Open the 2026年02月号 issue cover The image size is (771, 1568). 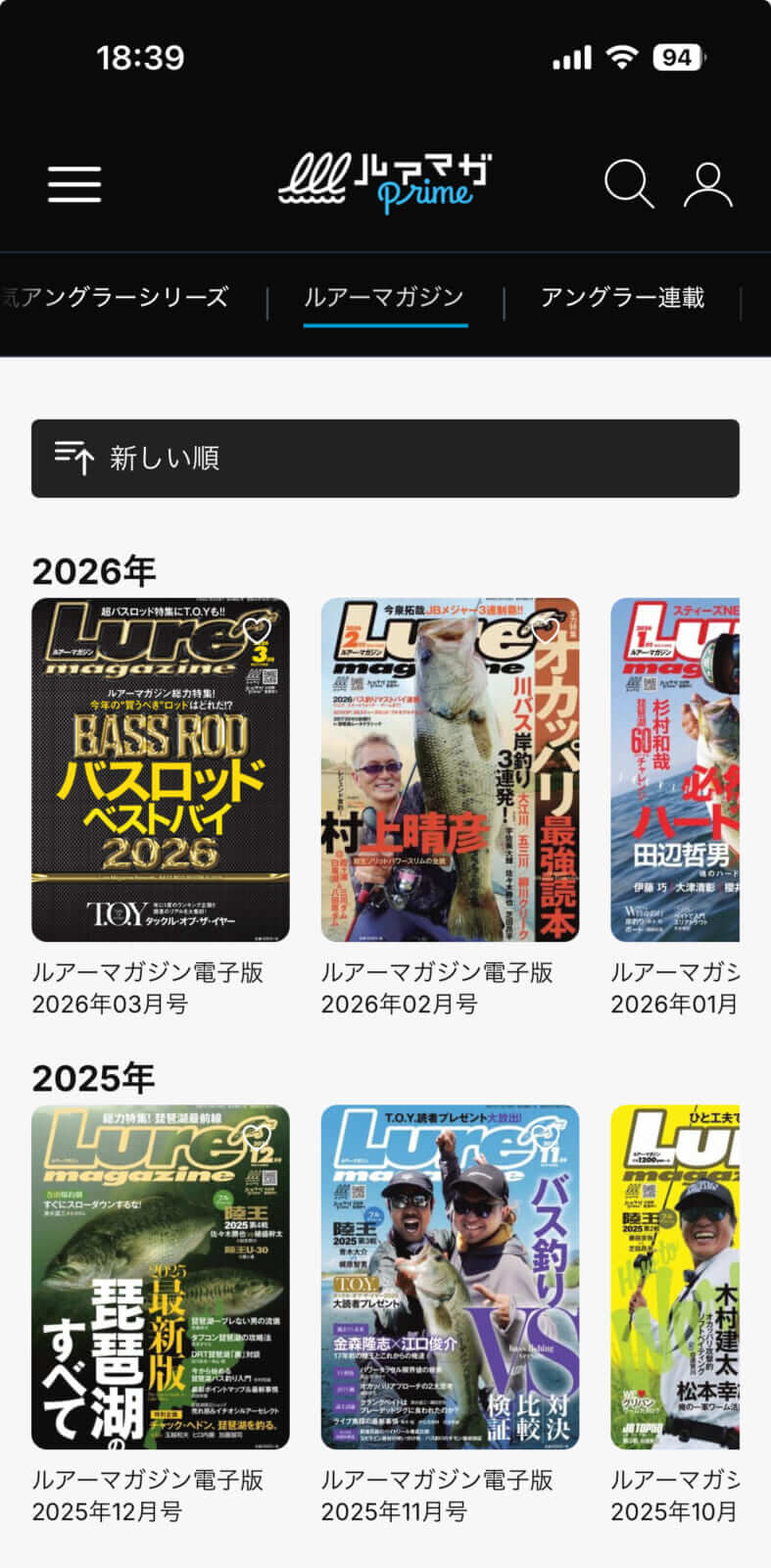450,769
